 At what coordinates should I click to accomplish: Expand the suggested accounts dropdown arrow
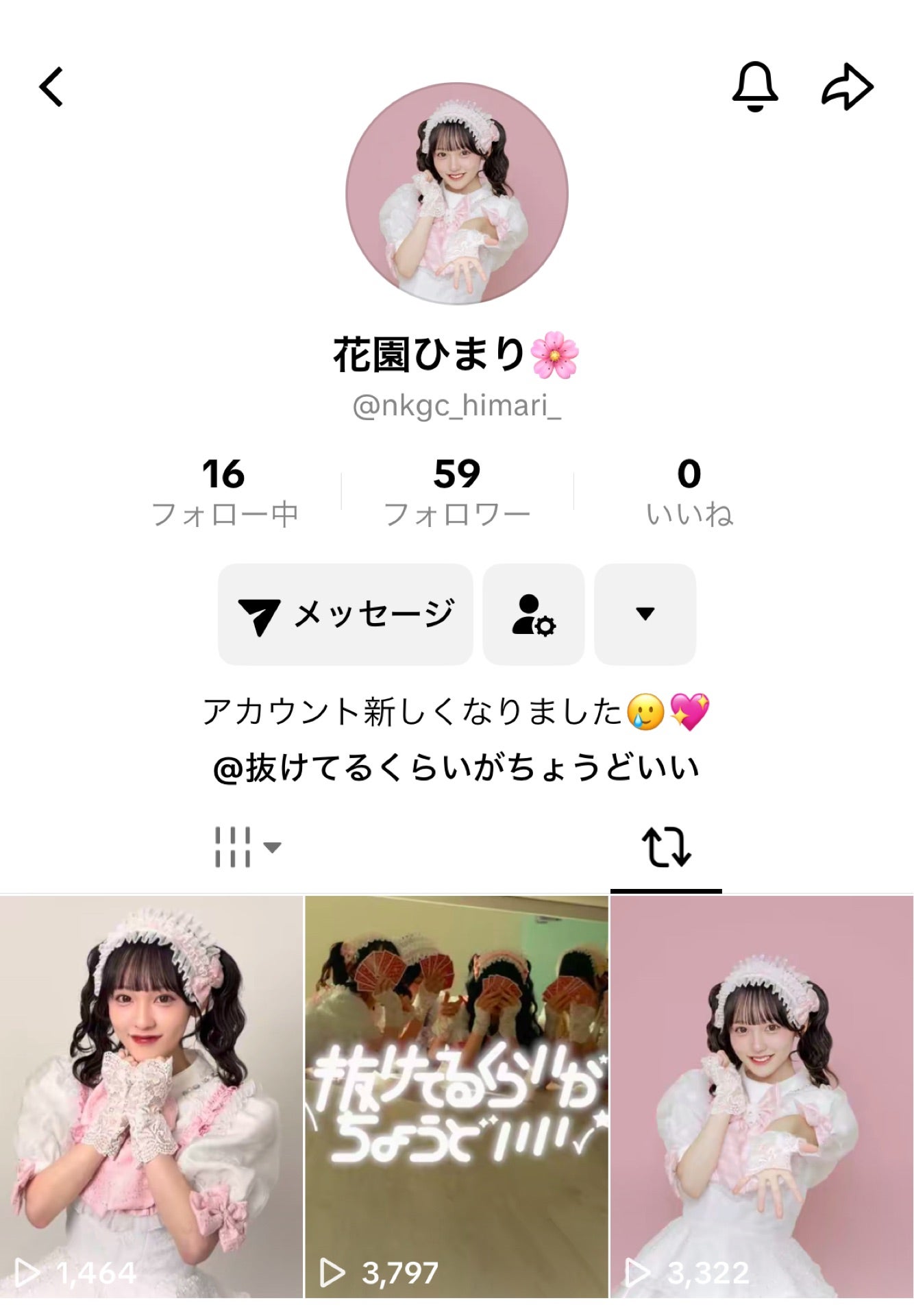click(x=645, y=614)
